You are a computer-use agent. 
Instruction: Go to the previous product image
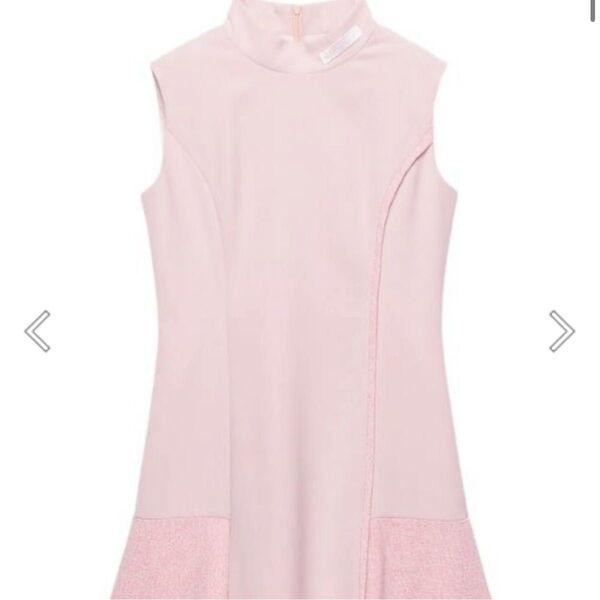37,331
